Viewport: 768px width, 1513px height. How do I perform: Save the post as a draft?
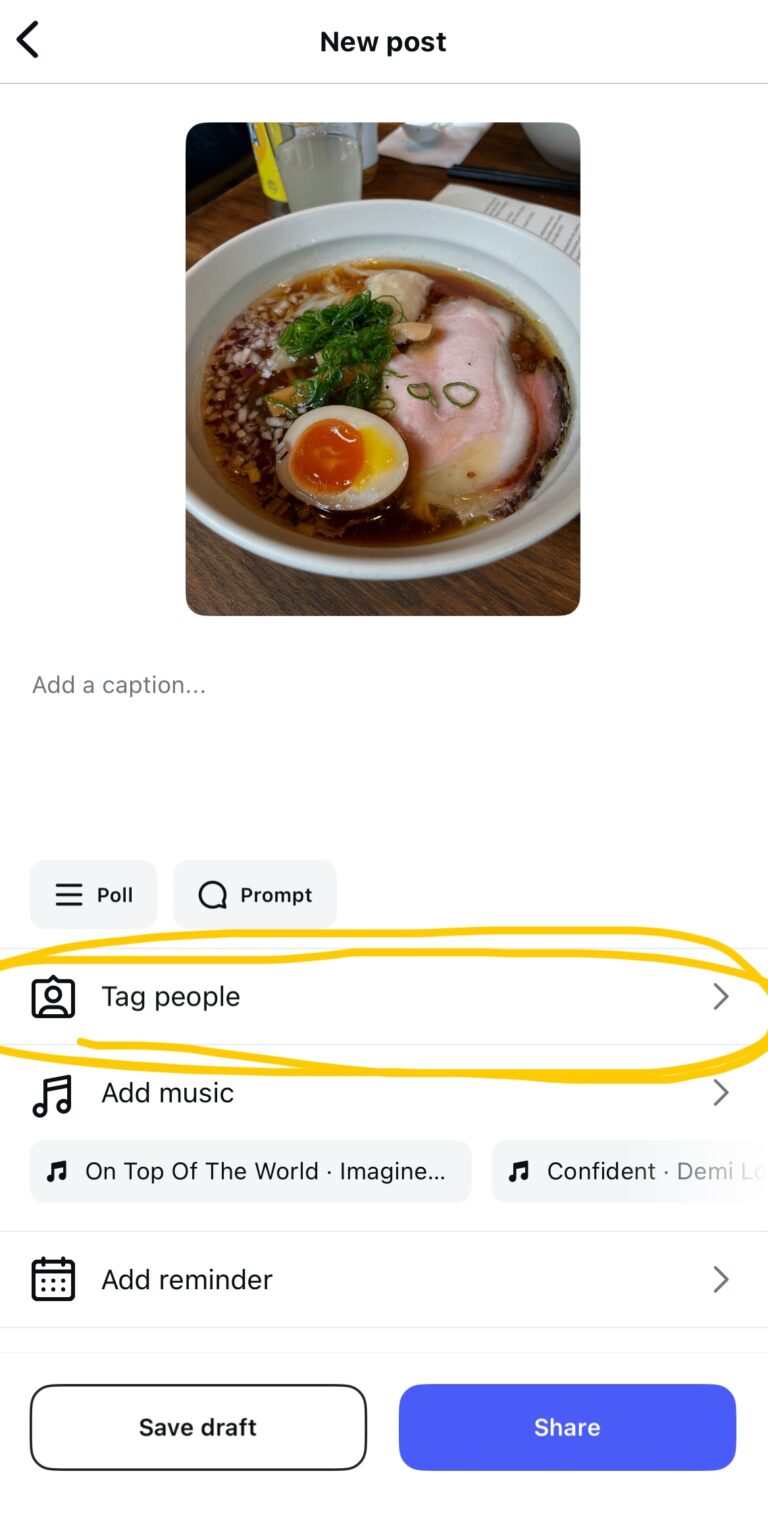(x=198, y=1427)
